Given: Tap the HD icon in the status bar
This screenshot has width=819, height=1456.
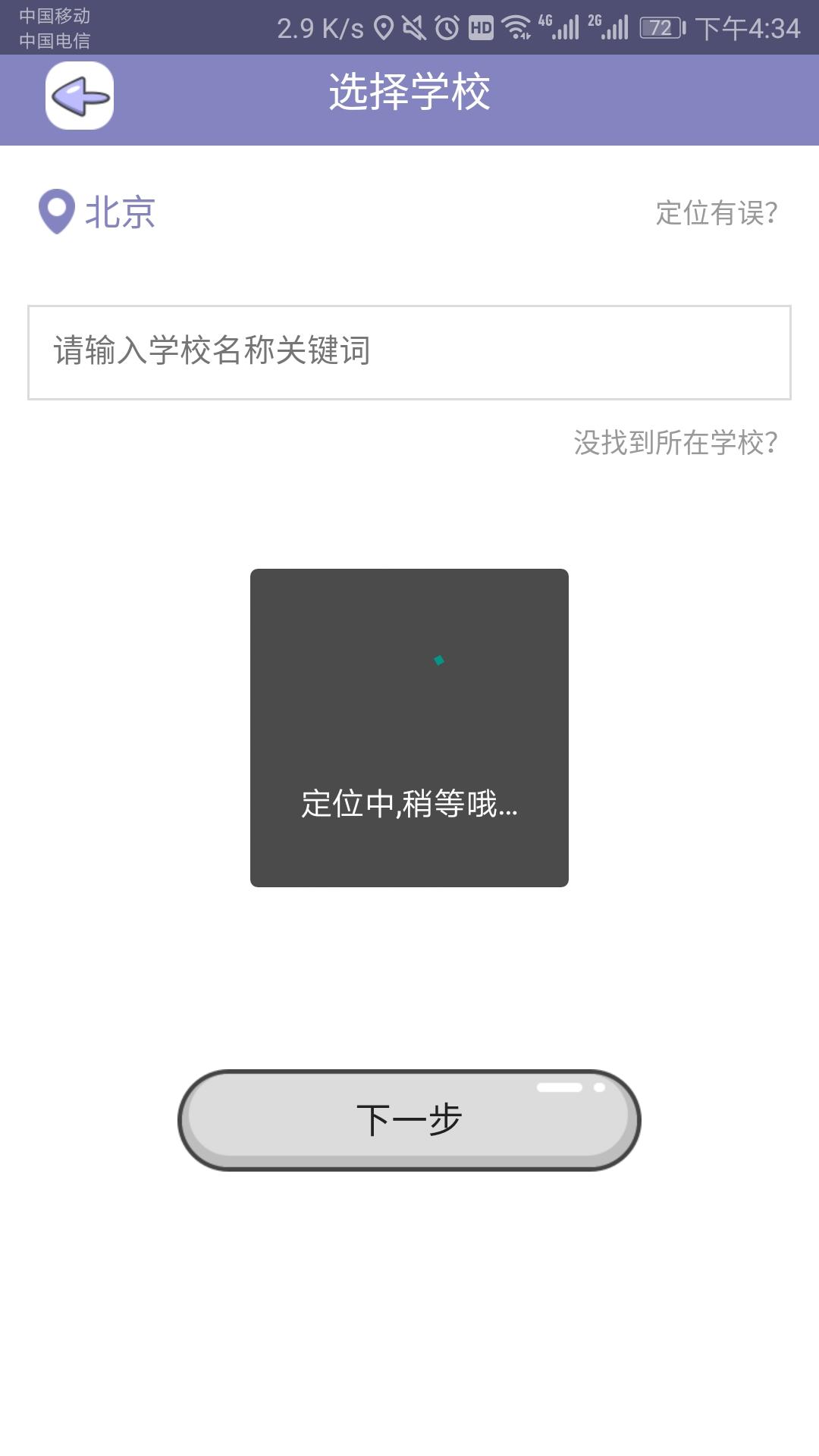Looking at the screenshot, I should pos(479,25).
